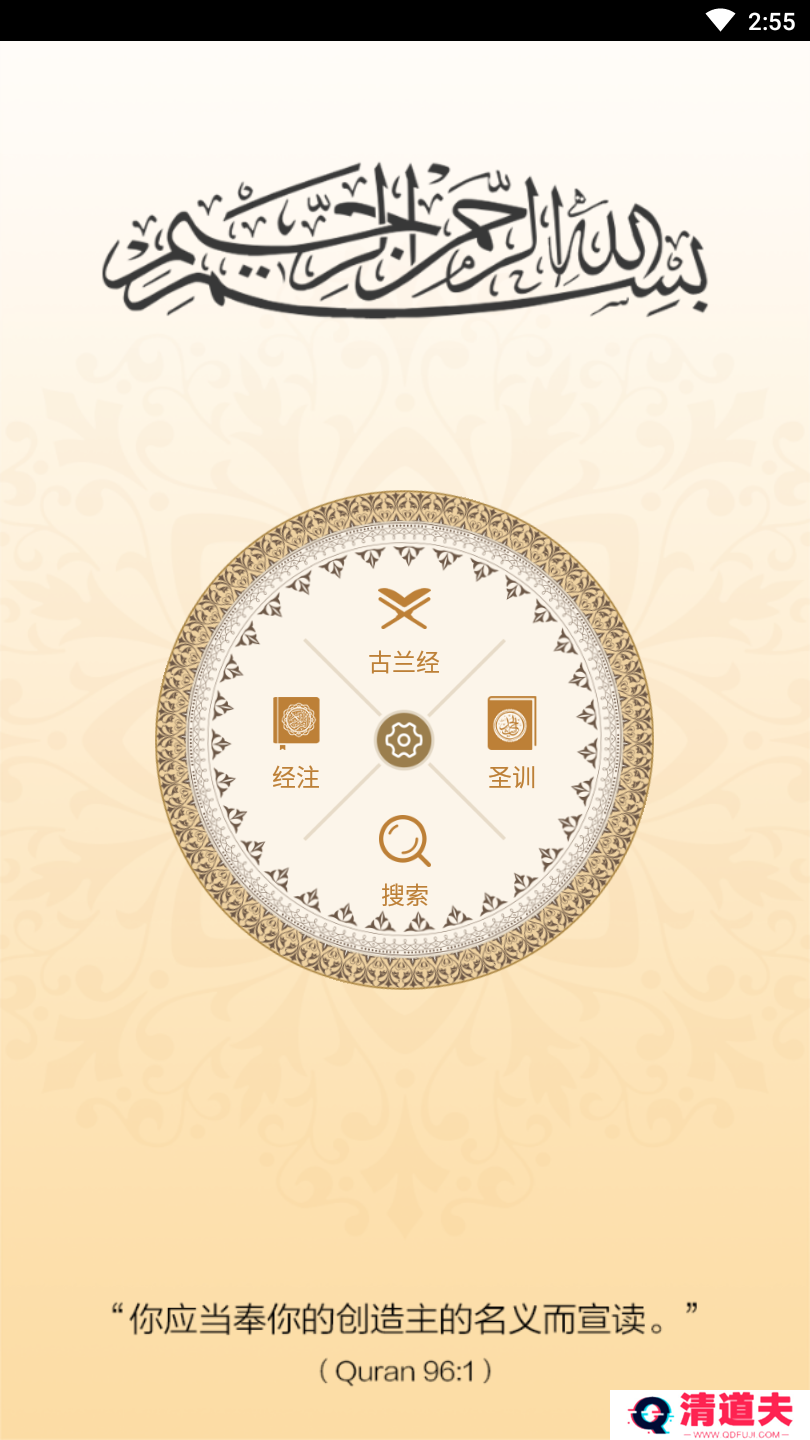The width and height of the screenshot is (810, 1440).
Task: Open the 搜索 search feature
Action: pyautogui.click(x=404, y=858)
